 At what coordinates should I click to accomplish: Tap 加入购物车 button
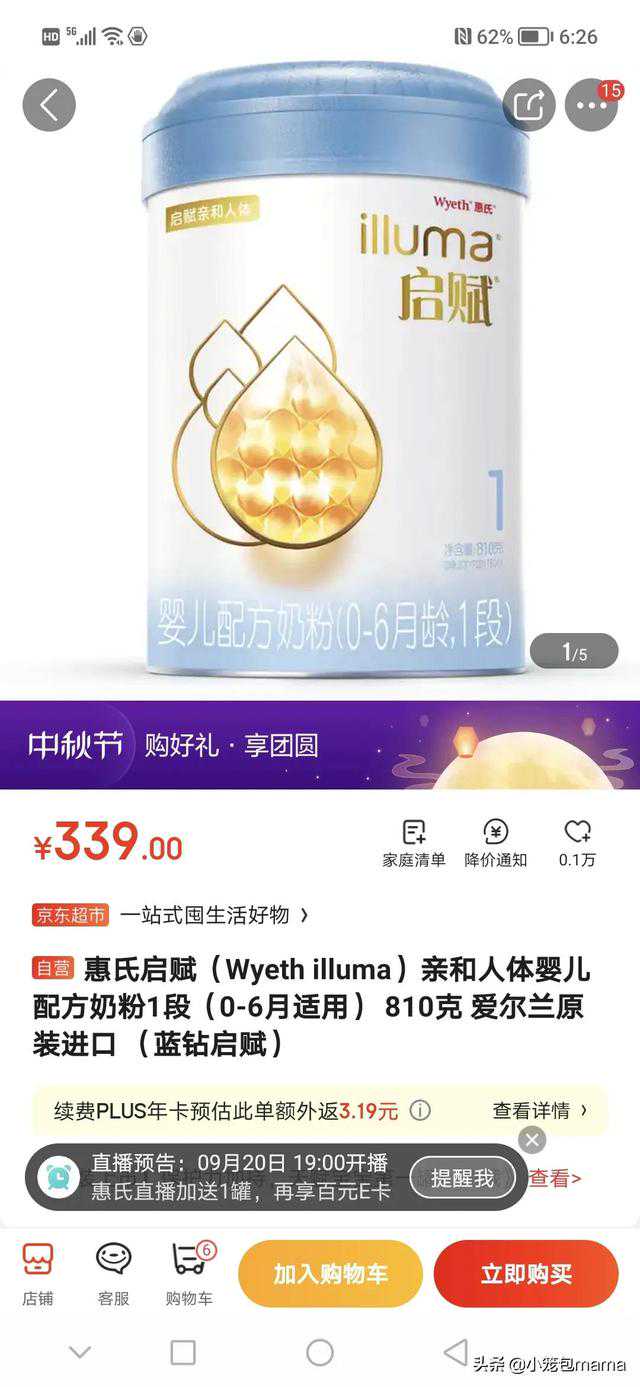[330, 1273]
